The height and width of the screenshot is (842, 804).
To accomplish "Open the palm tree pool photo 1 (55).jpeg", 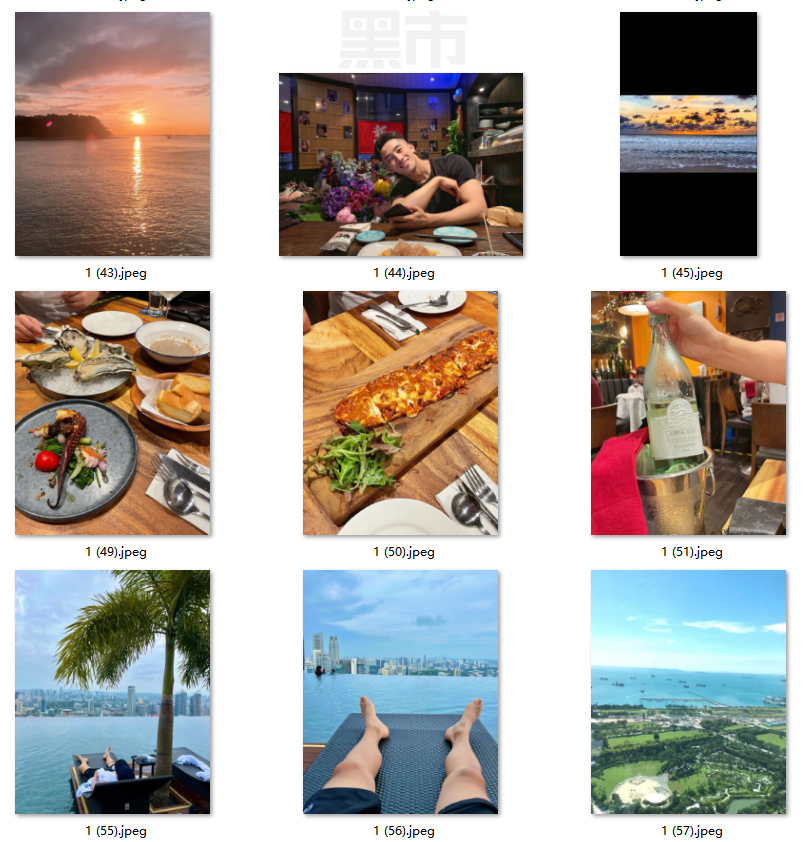I will pos(113,692).
